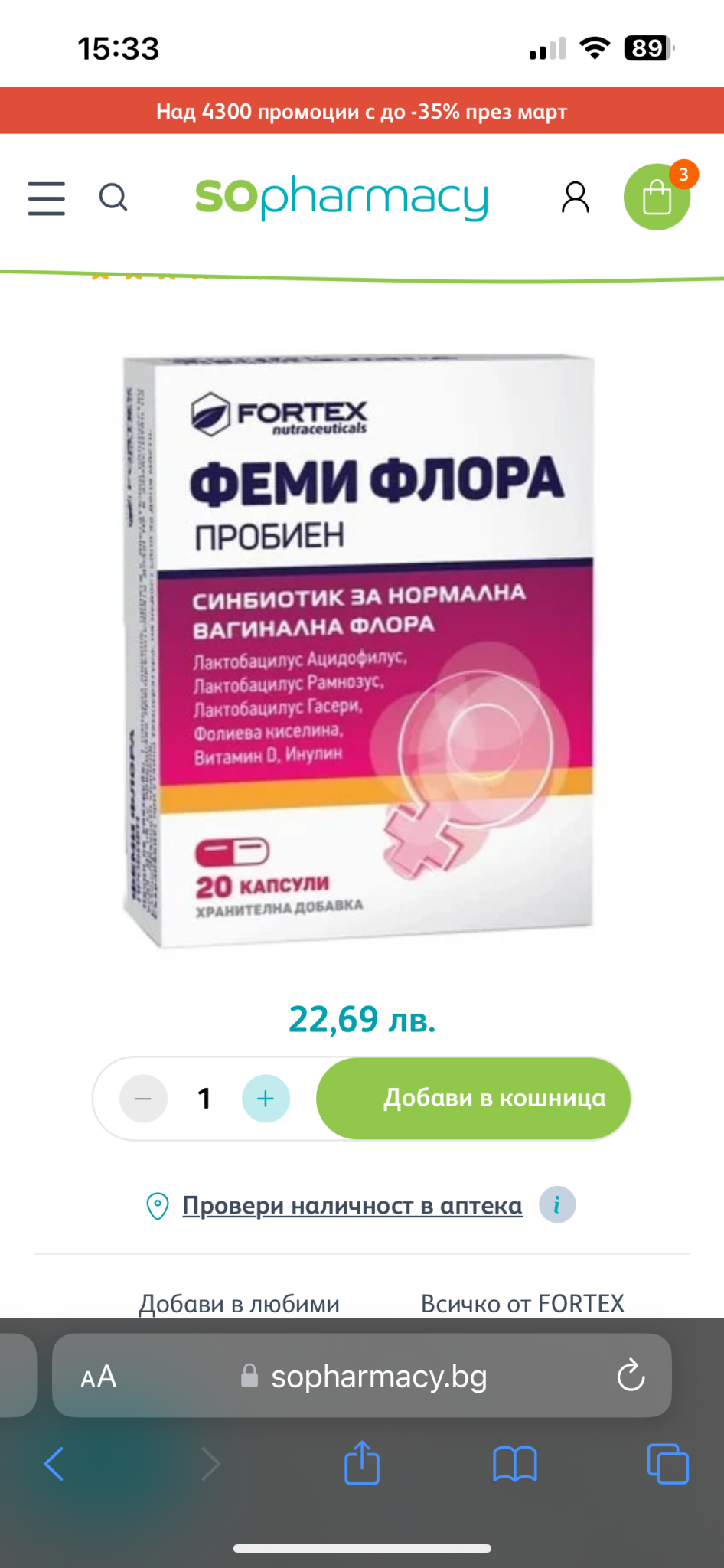Open the shopping cart with 3 items

(657, 197)
